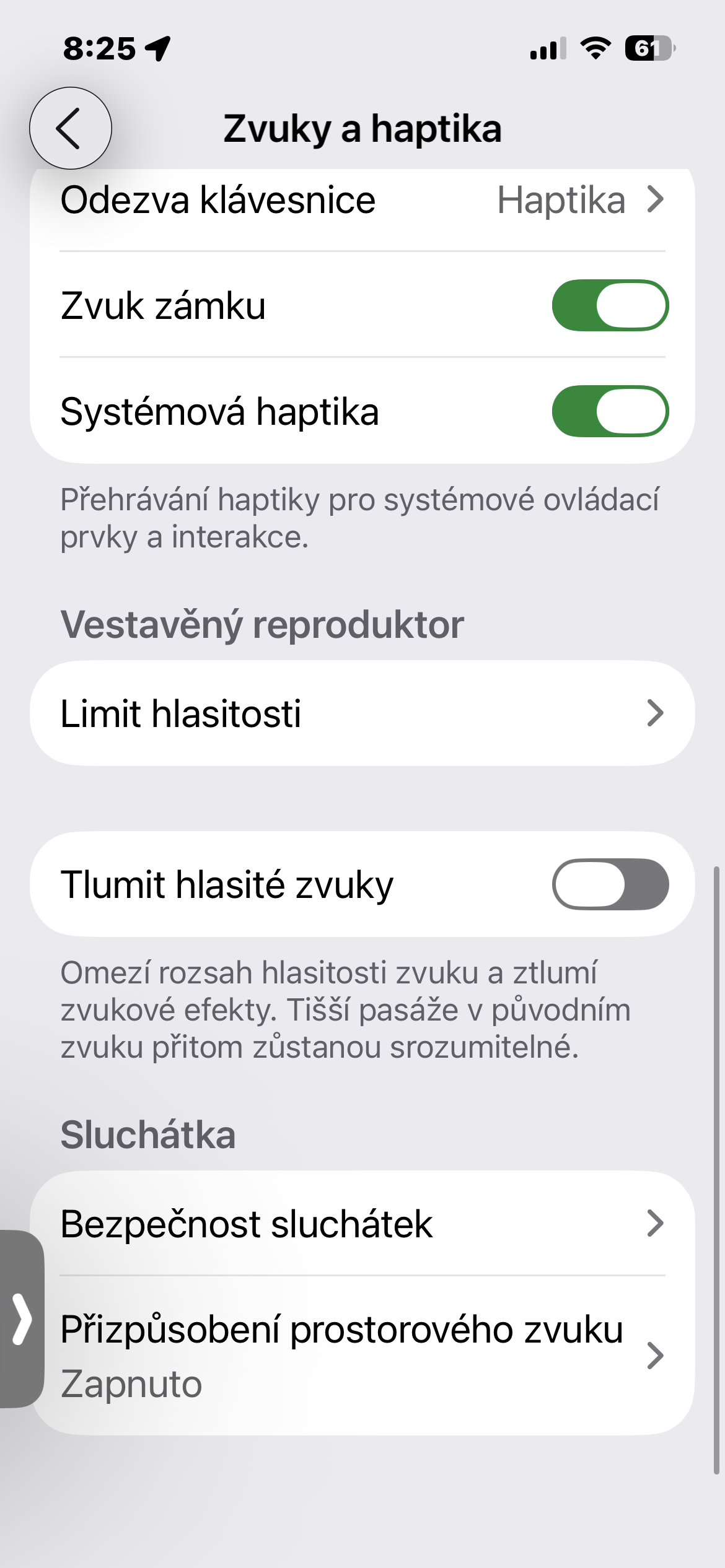Open Bezpečnost sluchátek
This screenshot has height=1568, width=725.
362,1224
